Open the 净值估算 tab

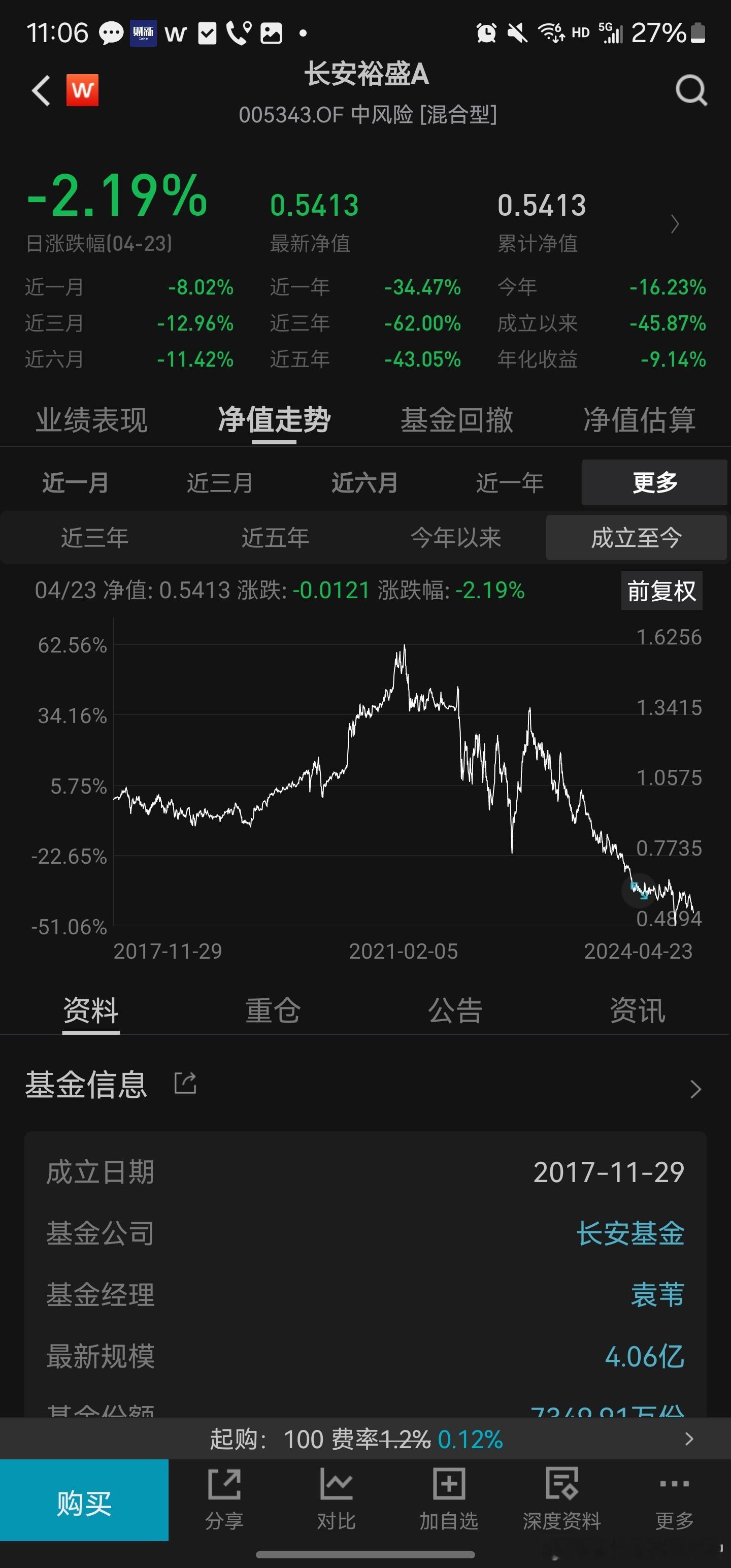tap(639, 420)
